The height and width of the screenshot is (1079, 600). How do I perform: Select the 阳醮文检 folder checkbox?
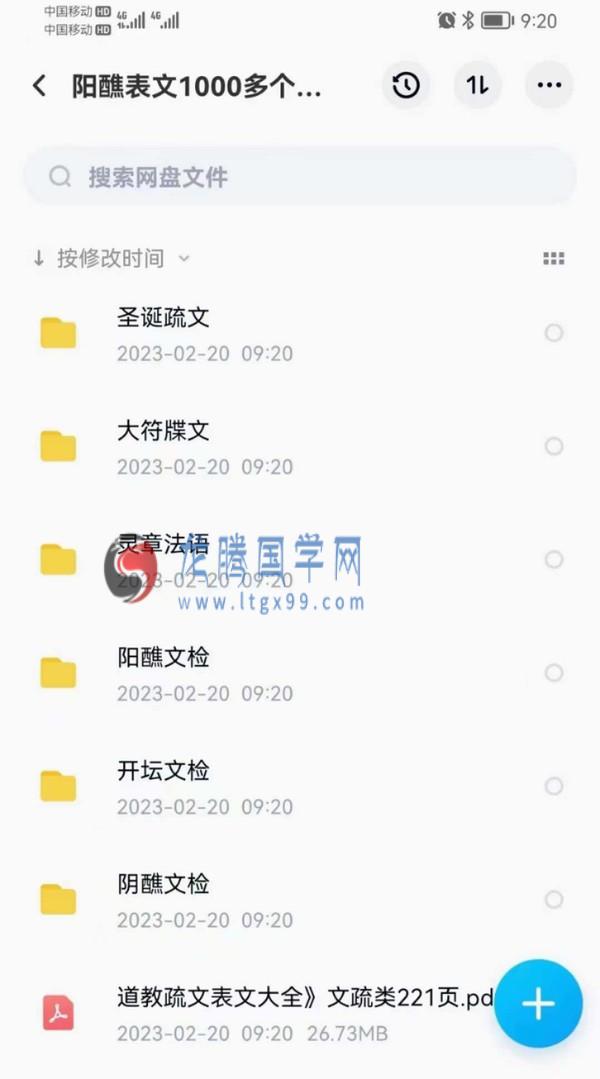tap(553, 673)
